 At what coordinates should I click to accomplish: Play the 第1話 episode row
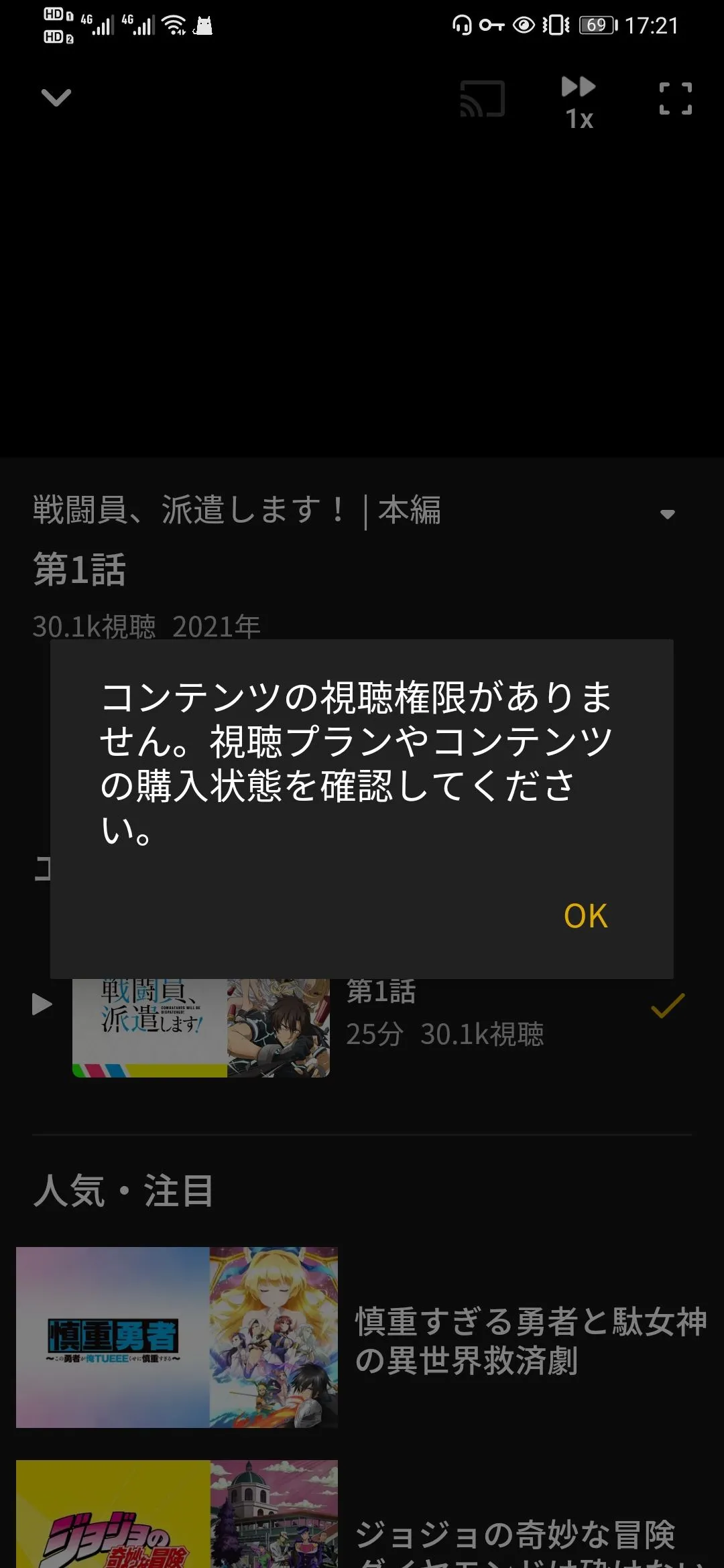click(42, 1004)
